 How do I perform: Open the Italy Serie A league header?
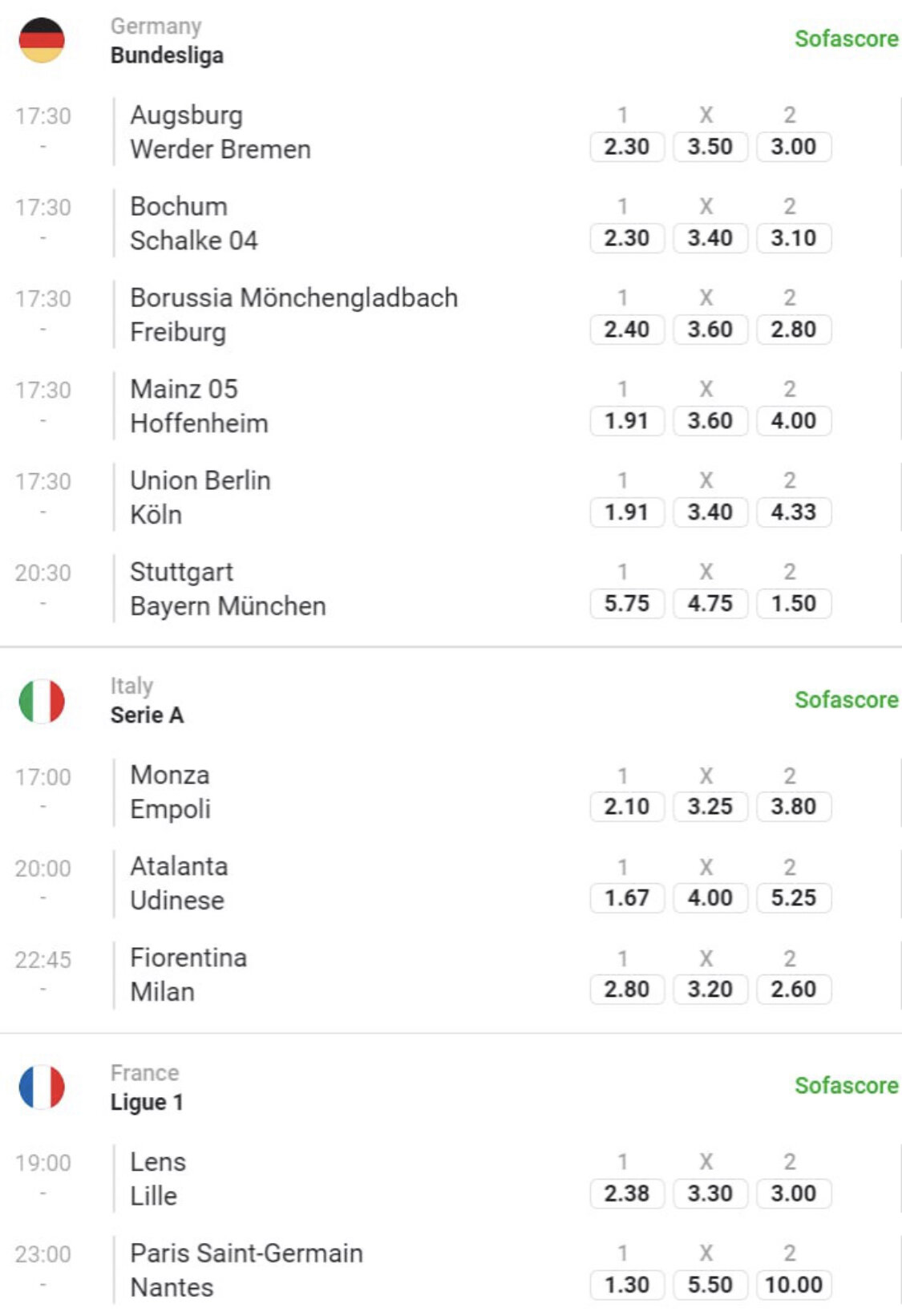(147, 701)
